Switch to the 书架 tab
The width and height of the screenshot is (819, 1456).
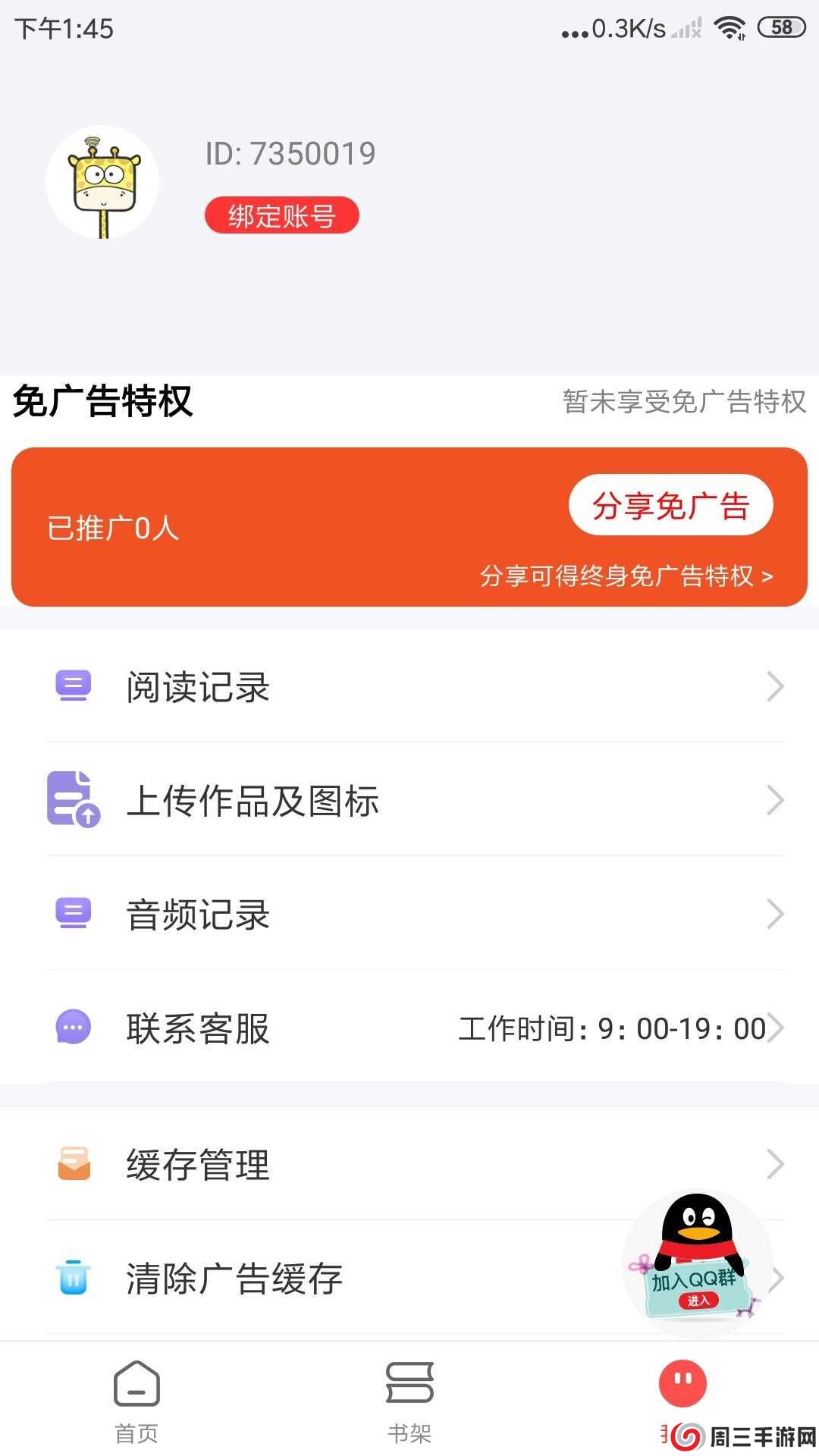pyautogui.click(x=409, y=1403)
